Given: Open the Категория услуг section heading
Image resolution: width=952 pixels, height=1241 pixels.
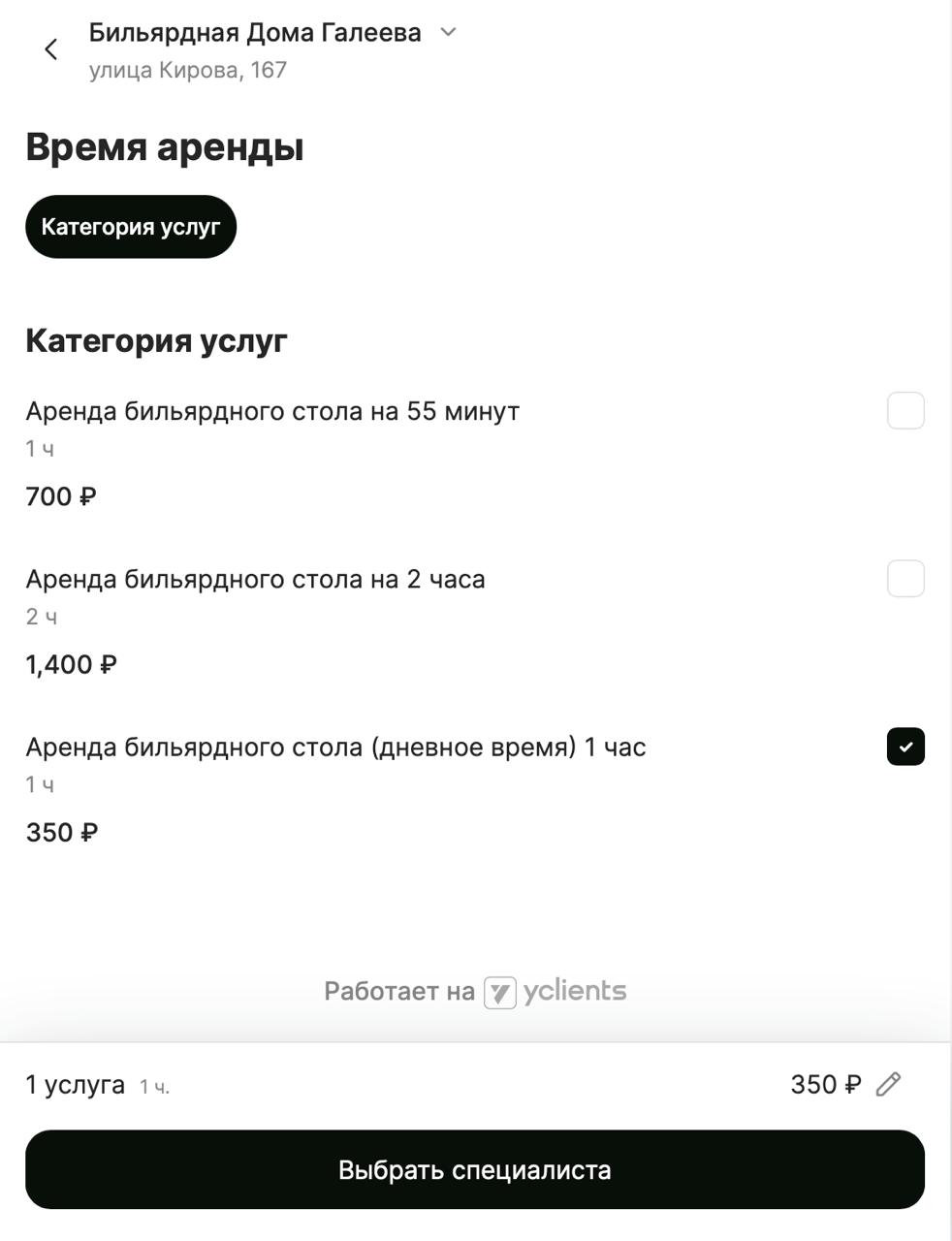Looking at the screenshot, I should click(156, 340).
